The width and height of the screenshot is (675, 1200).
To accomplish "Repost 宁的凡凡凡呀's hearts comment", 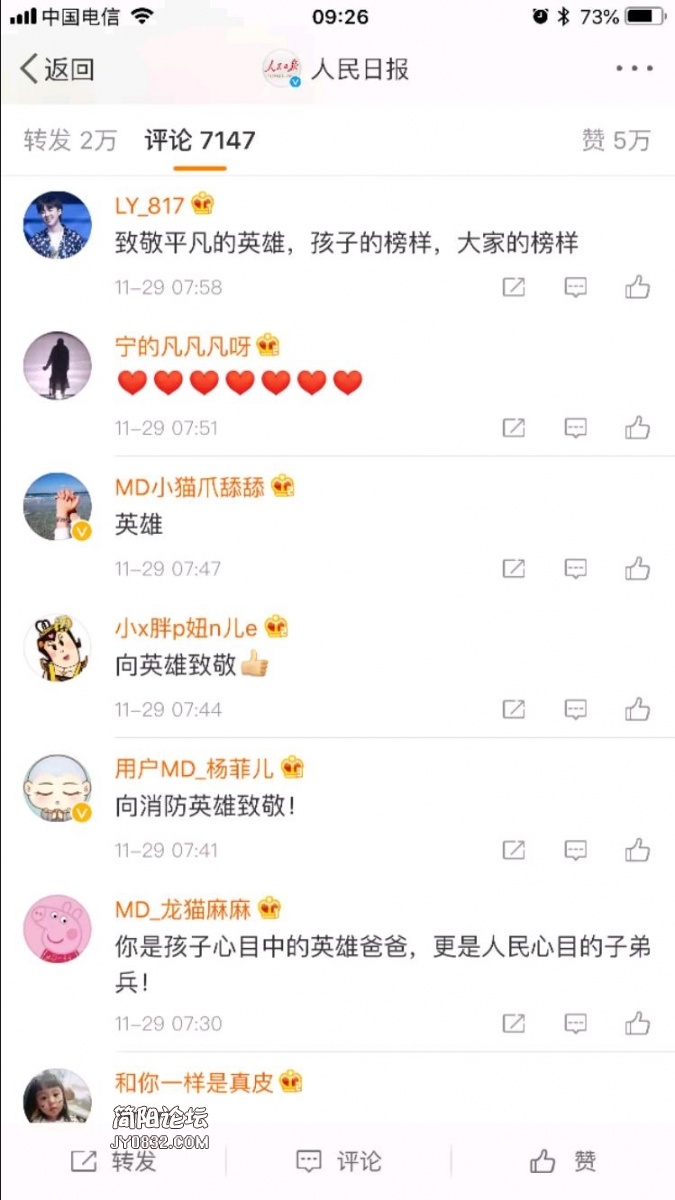I will pyautogui.click(x=513, y=429).
